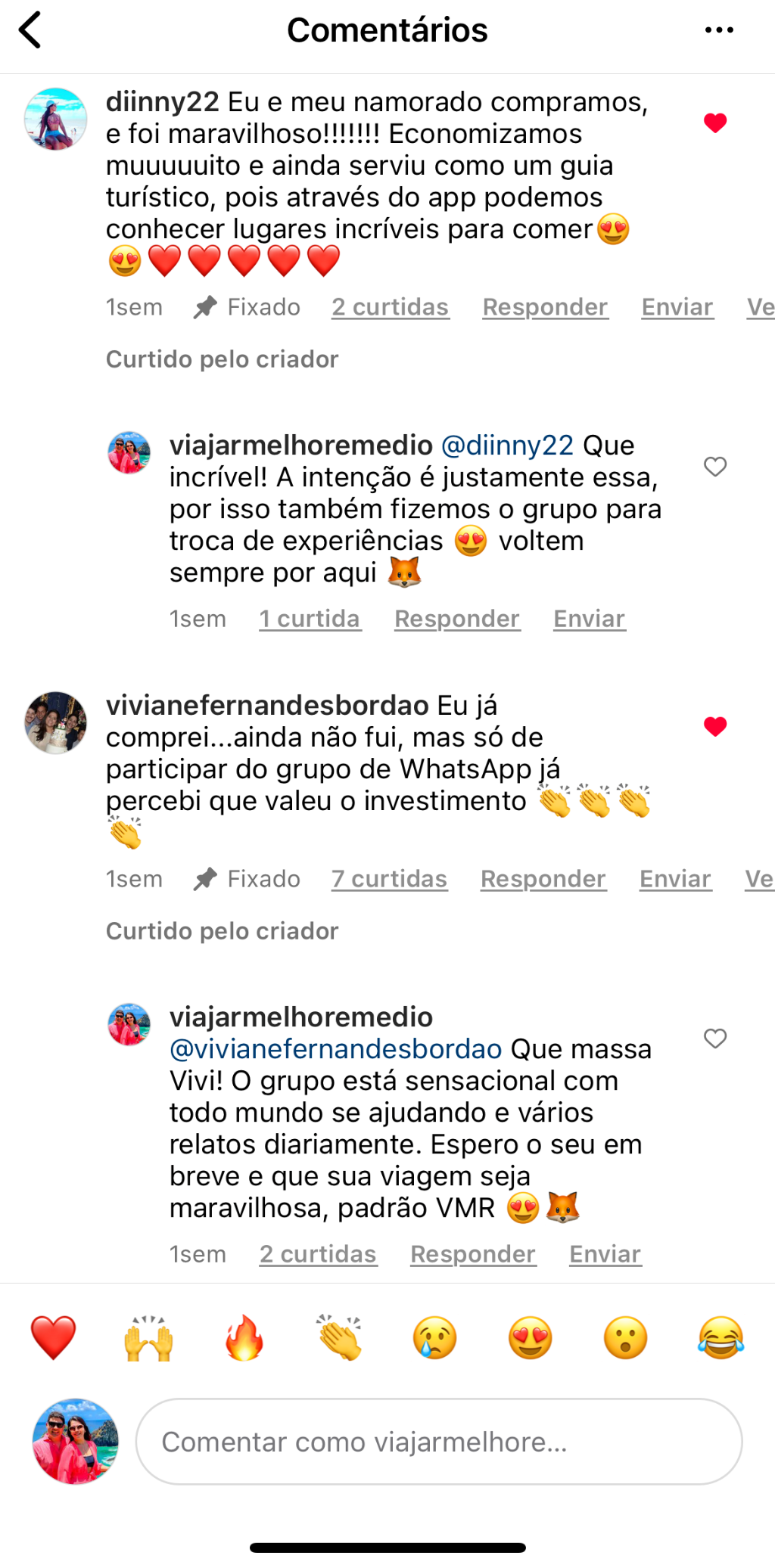Viewport: 775px width, 1568px height.
Task: Open vivianefernandesbordao's profile picture
Action: click(x=56, y=722)
